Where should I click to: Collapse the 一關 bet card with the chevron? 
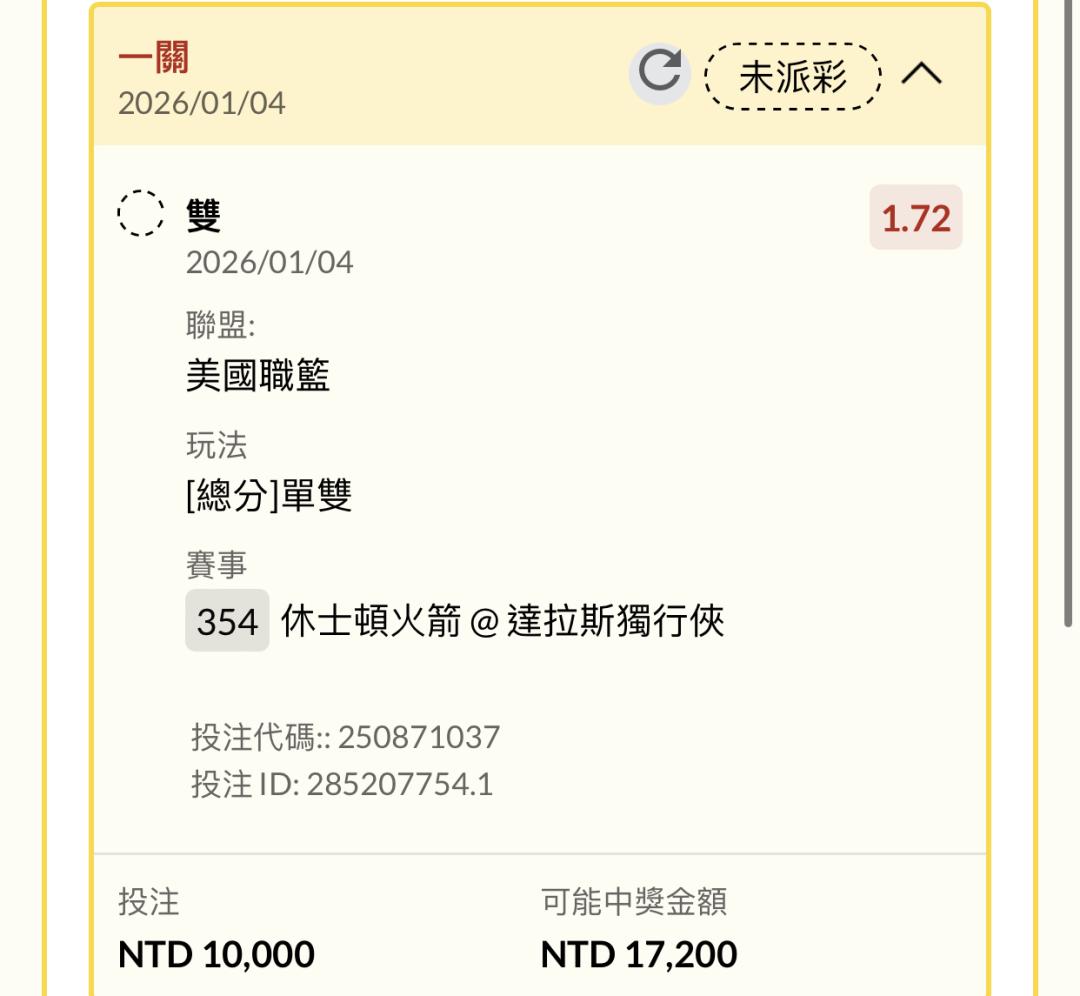(x=921, y=72)
